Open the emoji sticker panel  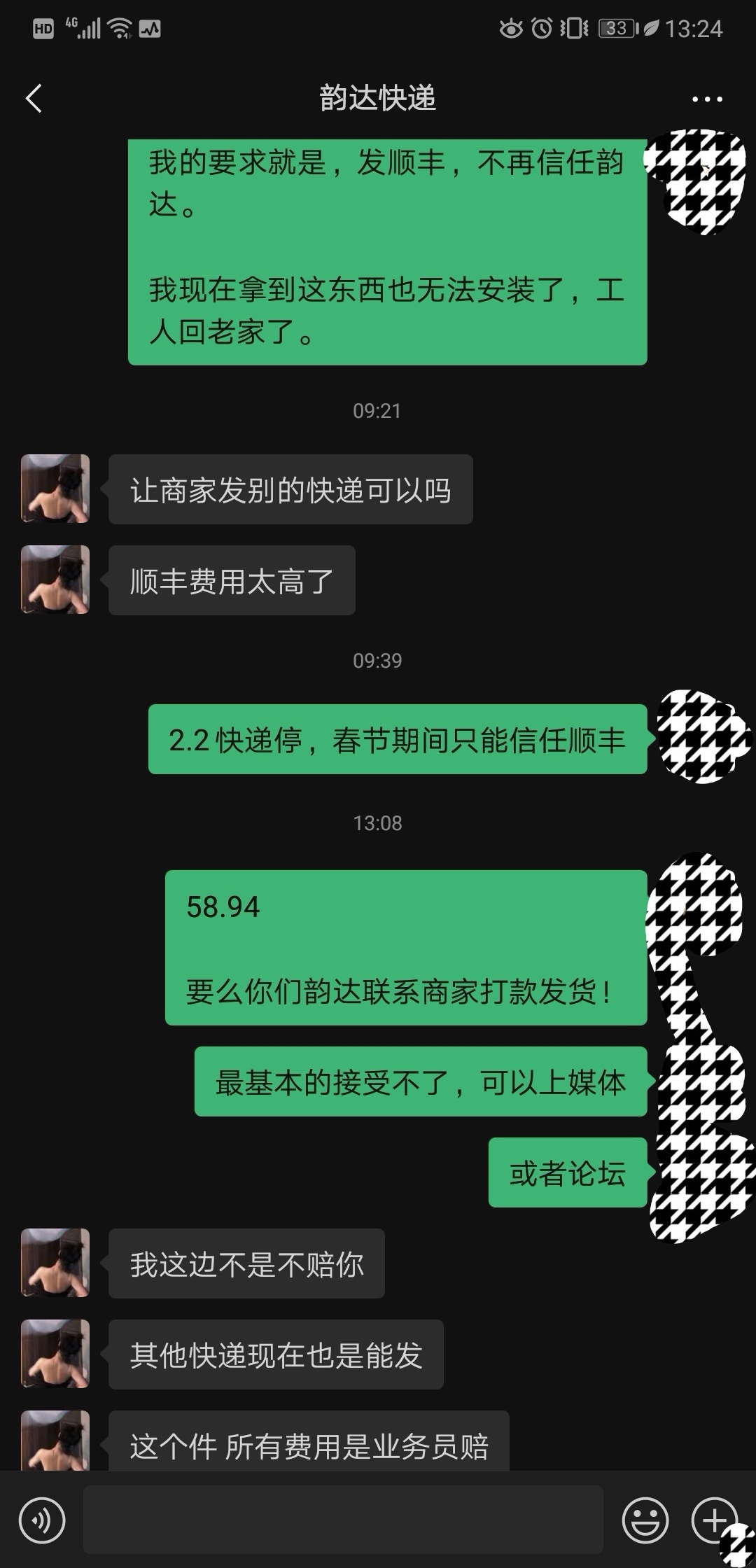tap(645, 1520)
